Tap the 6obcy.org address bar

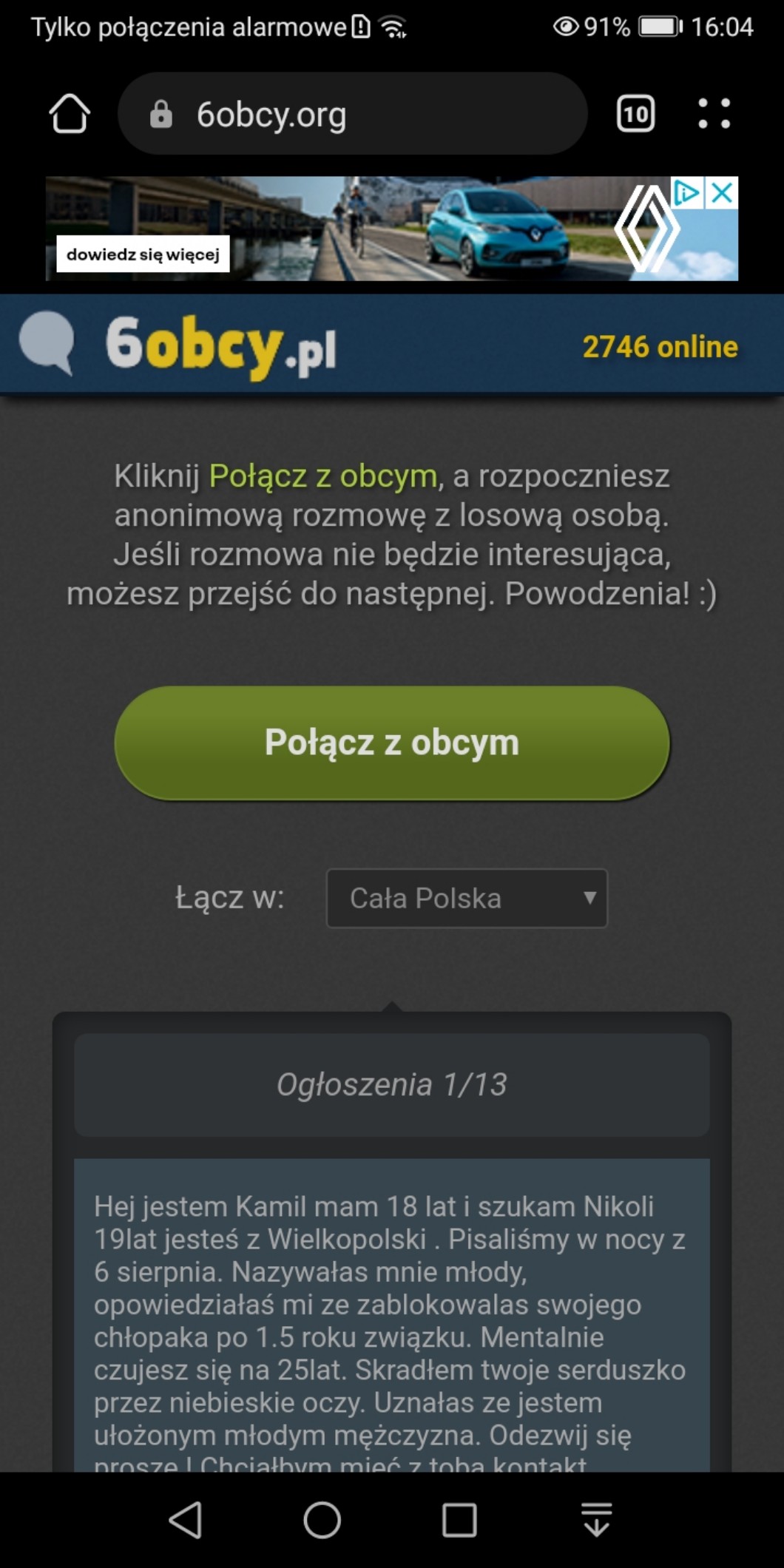click(x=352, y=114)
